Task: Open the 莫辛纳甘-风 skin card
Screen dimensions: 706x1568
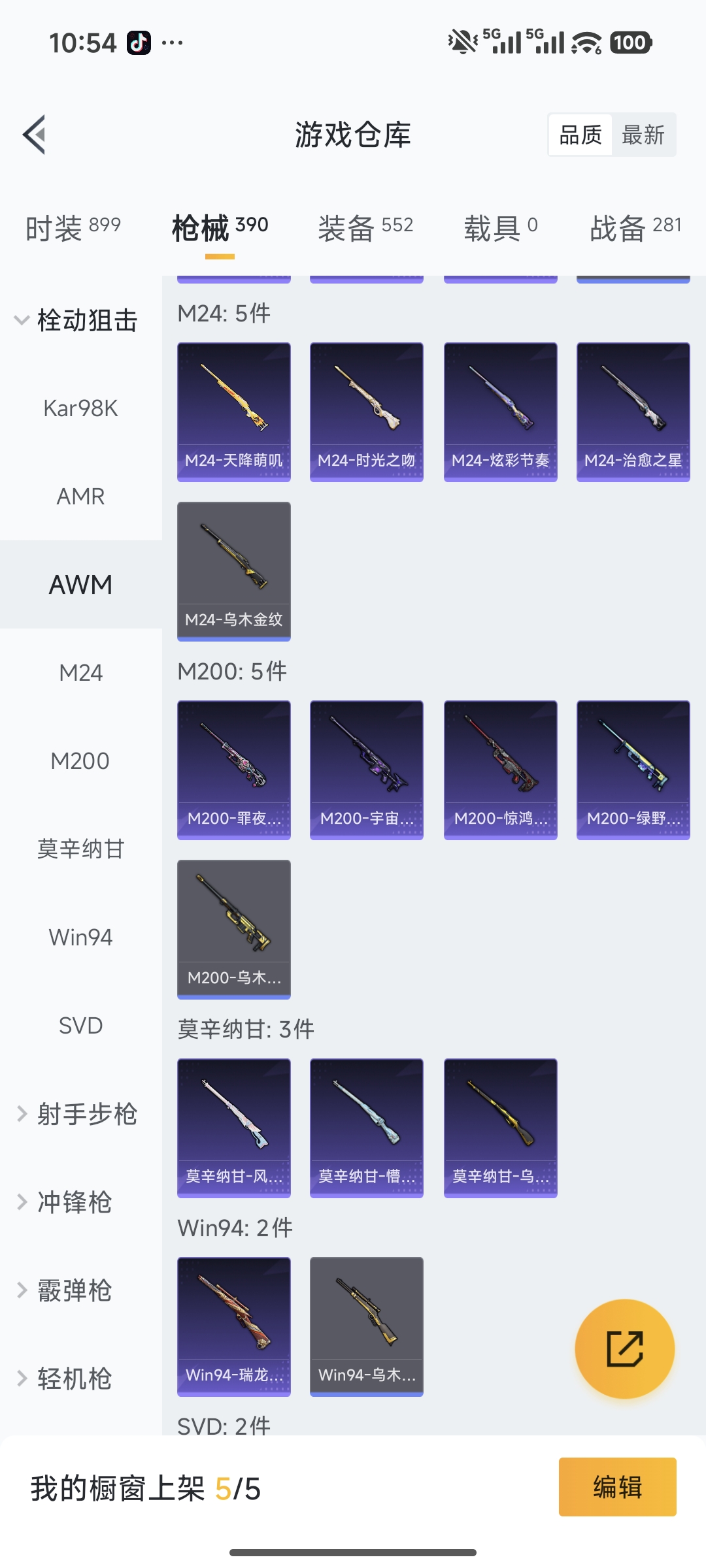Action: pyautogui.click(x=233, y=1128)
